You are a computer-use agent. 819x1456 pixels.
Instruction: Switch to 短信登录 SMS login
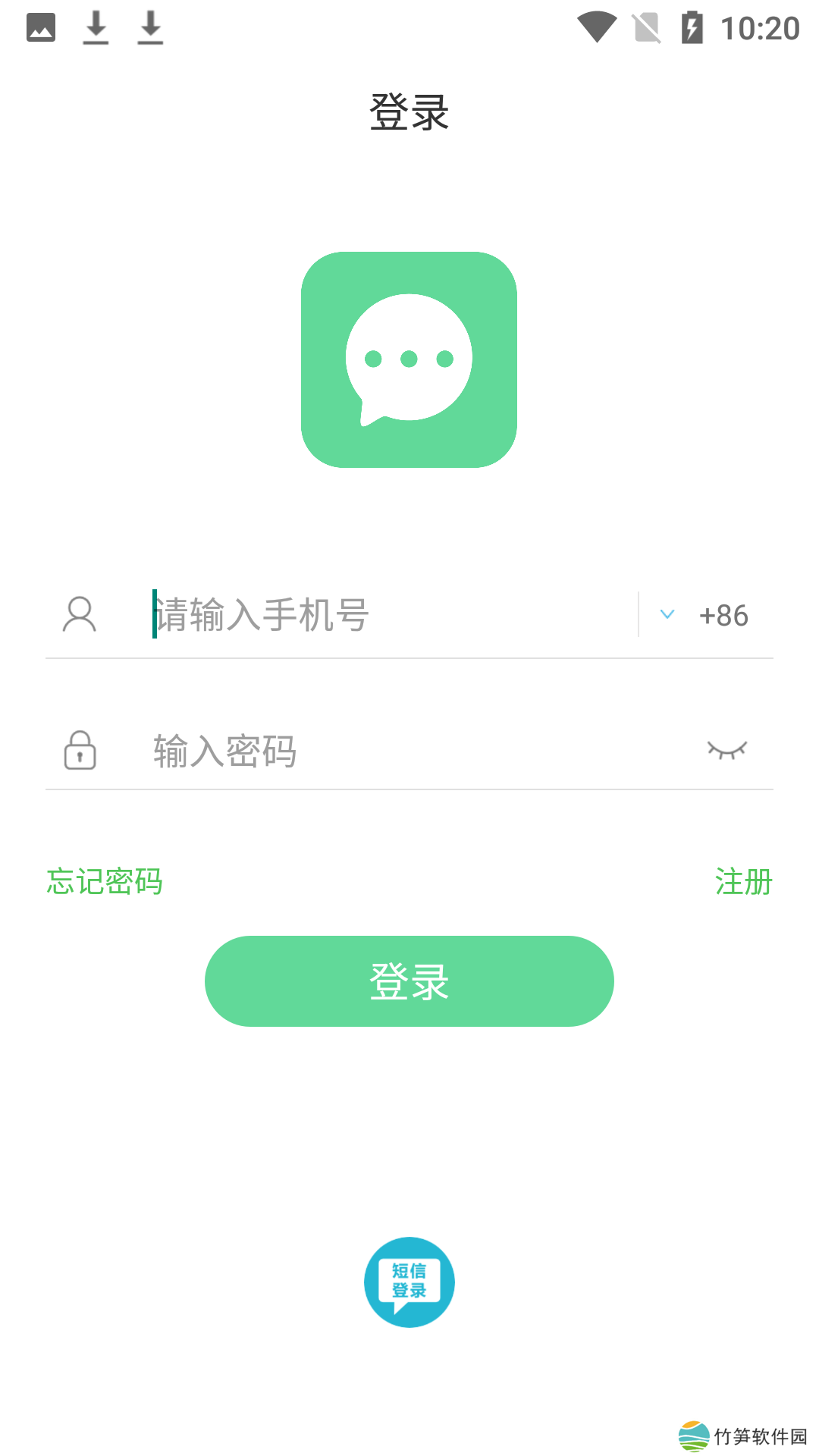pyautogui.click(x=409, y=1282)
